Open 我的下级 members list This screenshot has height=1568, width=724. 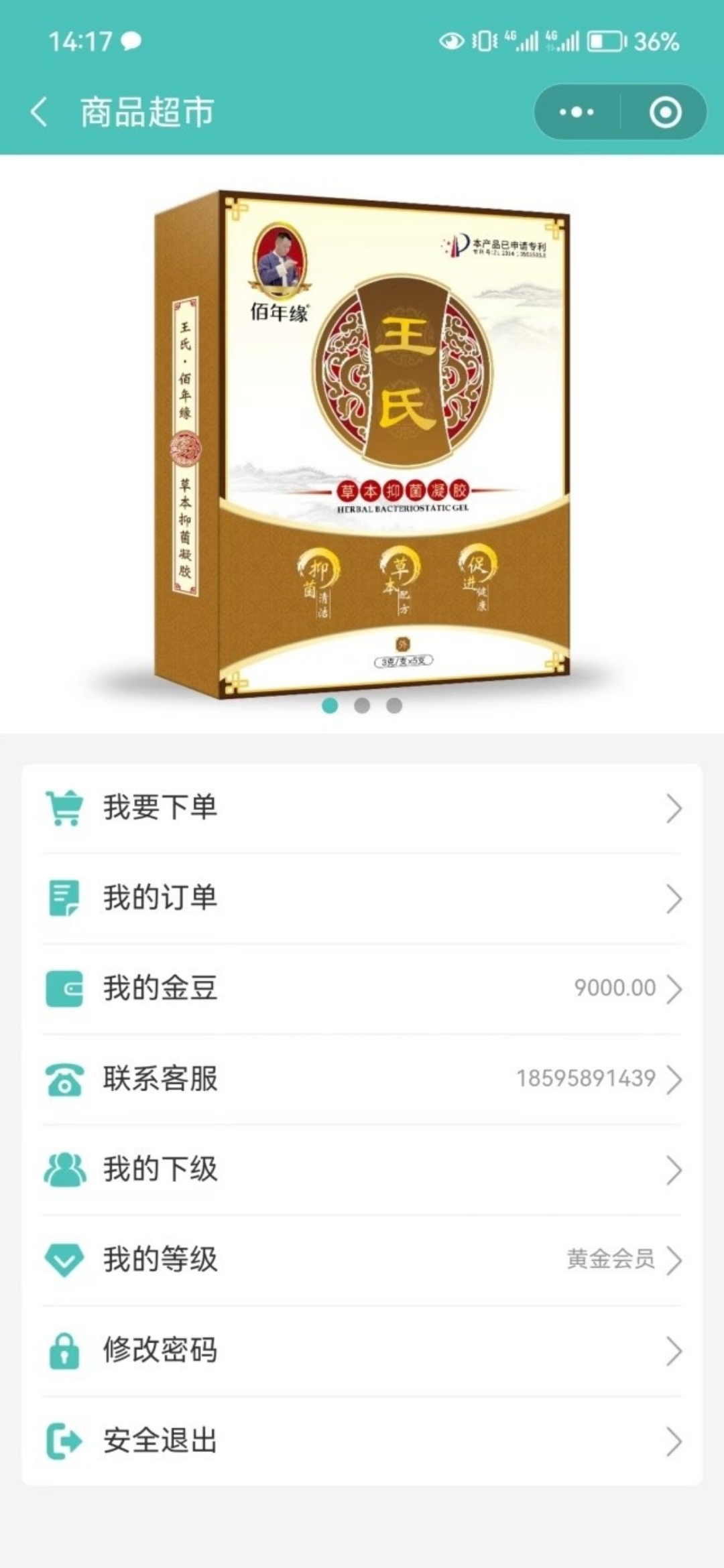[362, 1169]
